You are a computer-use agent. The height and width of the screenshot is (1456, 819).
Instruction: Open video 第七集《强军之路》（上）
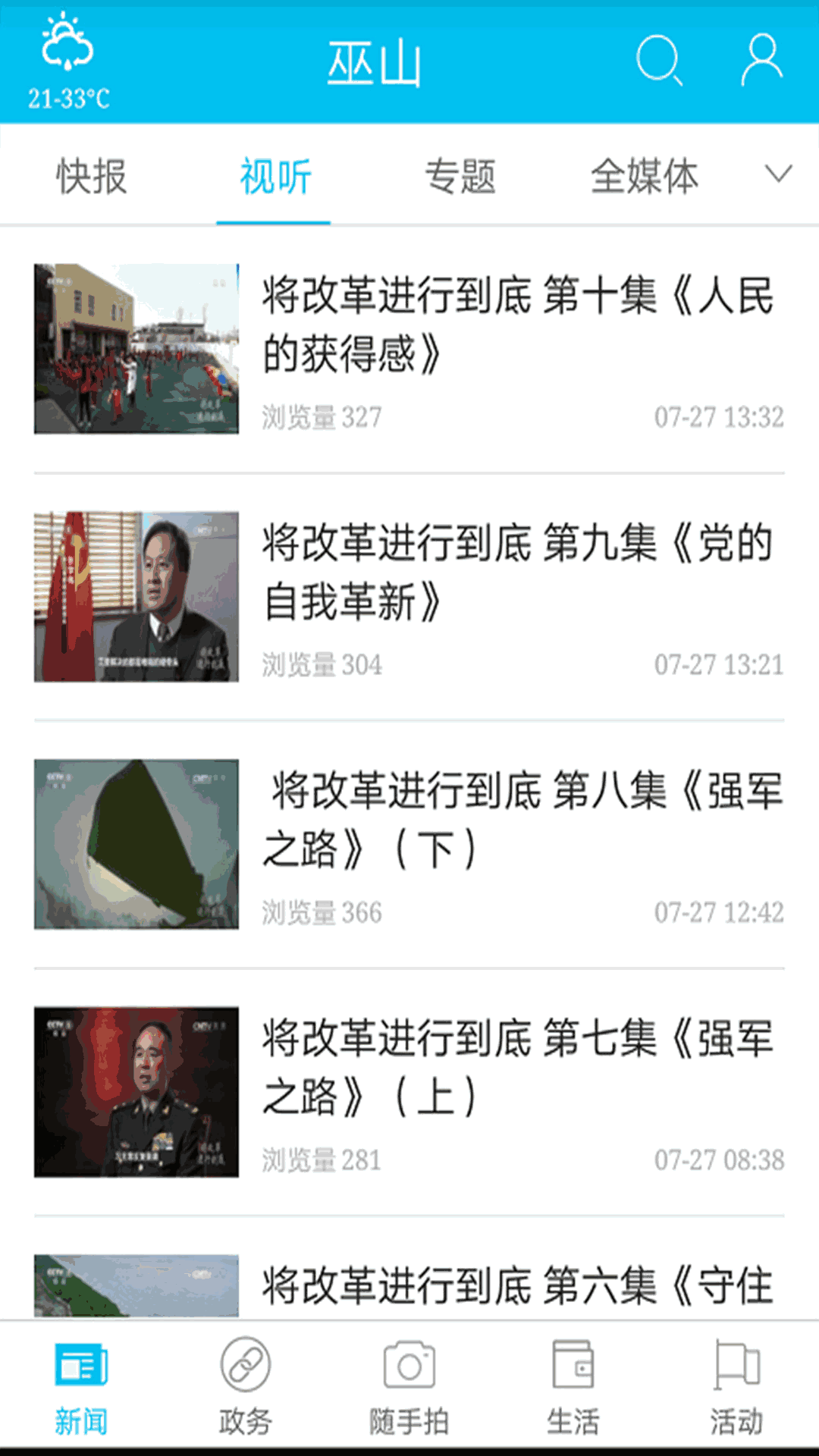tap(409, 1092)
